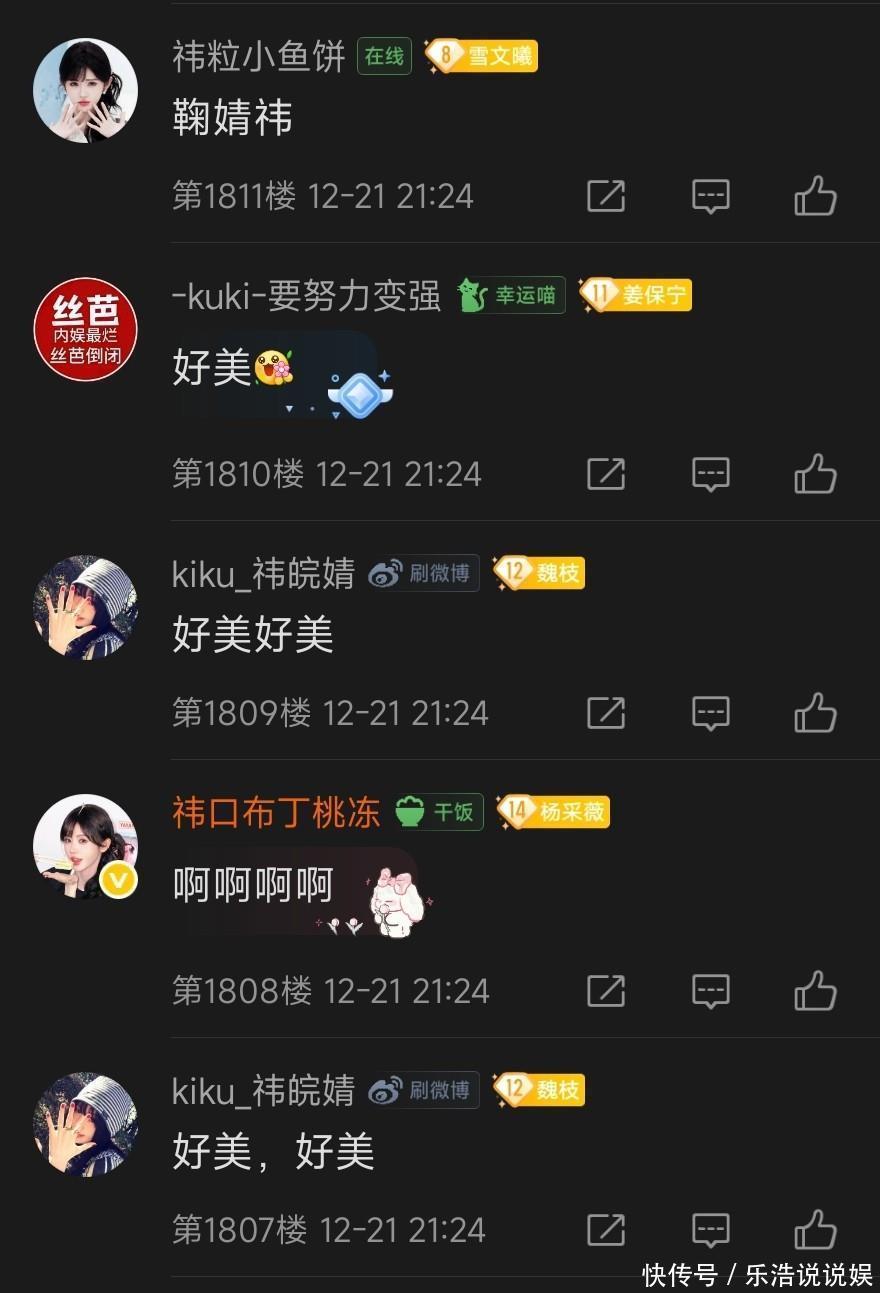
Task: Open the reply icon on floor 1810
Action: point(711,474)
